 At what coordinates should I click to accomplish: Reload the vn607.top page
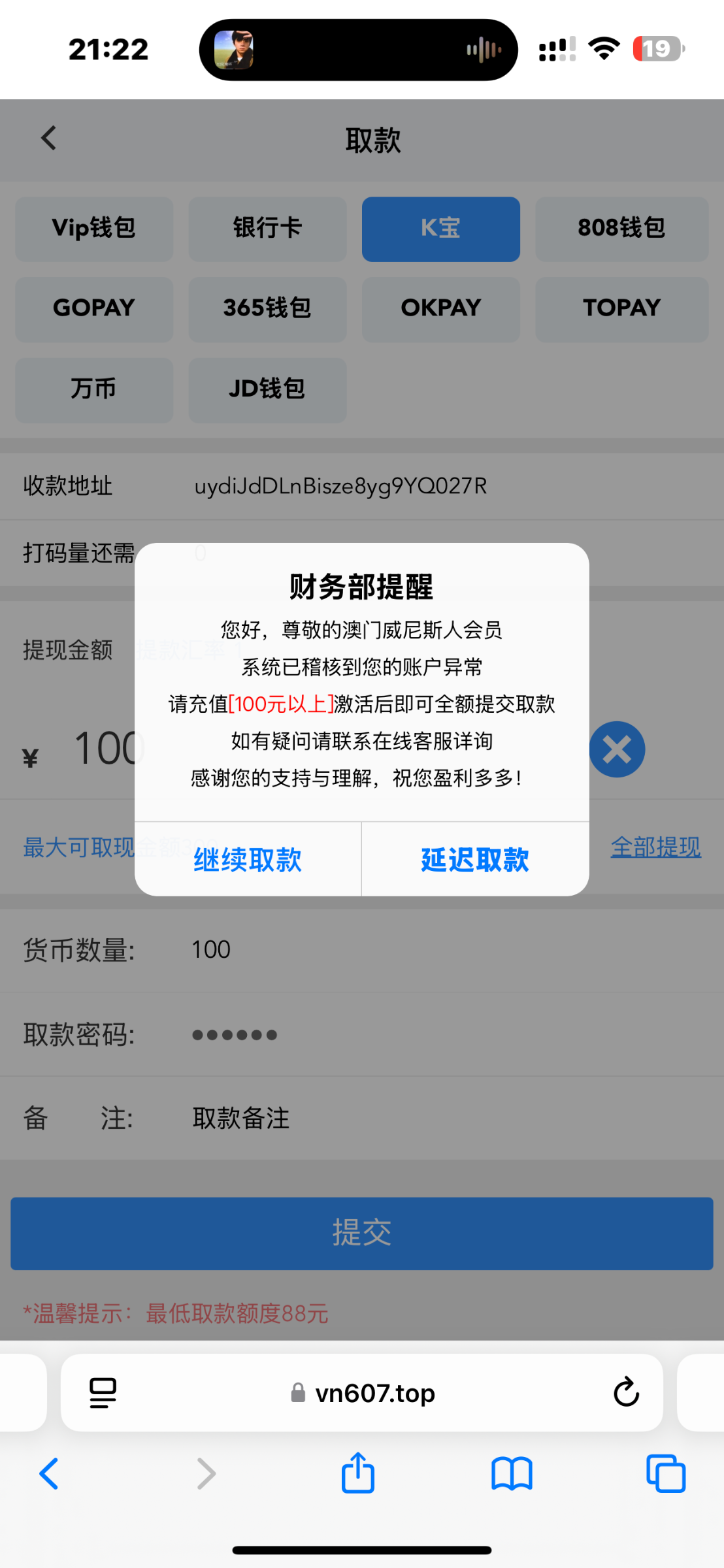pos(625,1392)
